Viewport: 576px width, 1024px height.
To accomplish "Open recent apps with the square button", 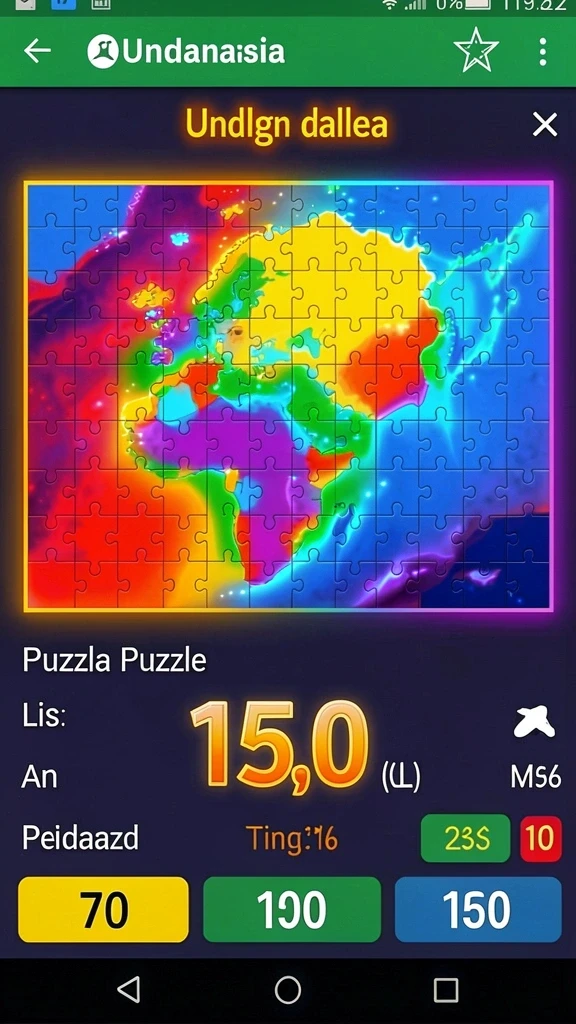I will click(x=445, y=990).
